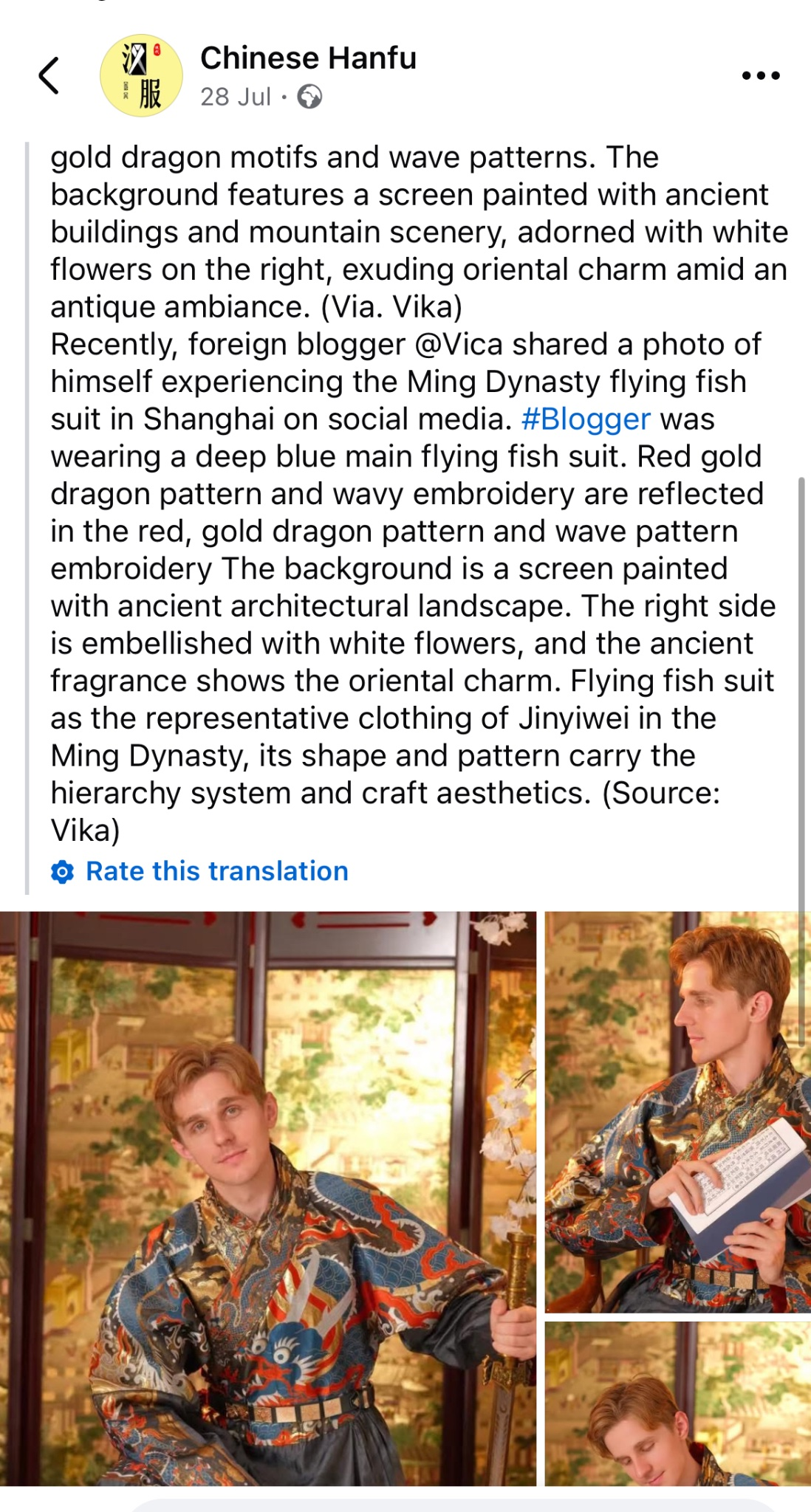
Task: Open the partially visible bottom-right photo
Action: tap(677, 1403)
